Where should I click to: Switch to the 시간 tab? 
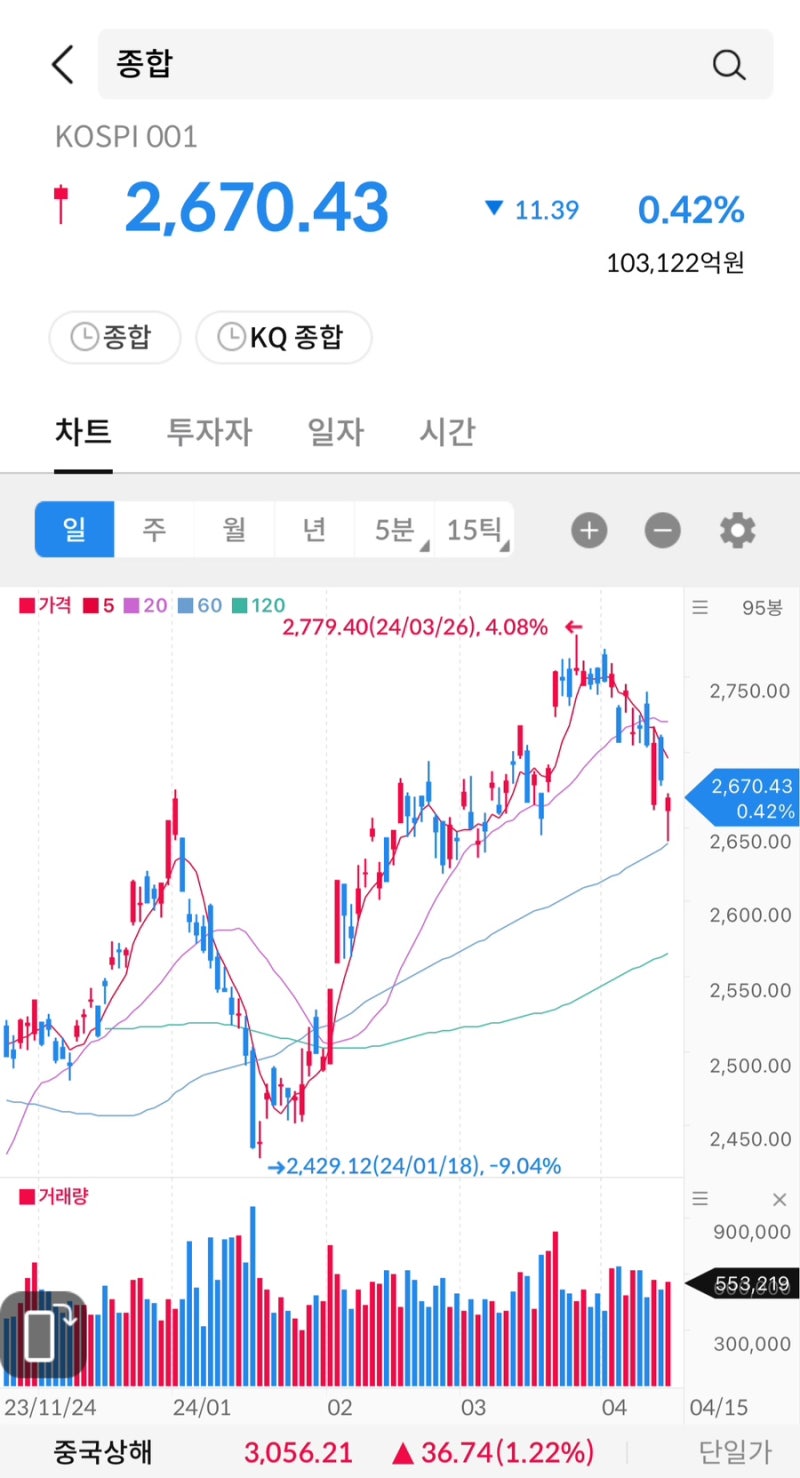pyautogui.click(x=445, y=432)
